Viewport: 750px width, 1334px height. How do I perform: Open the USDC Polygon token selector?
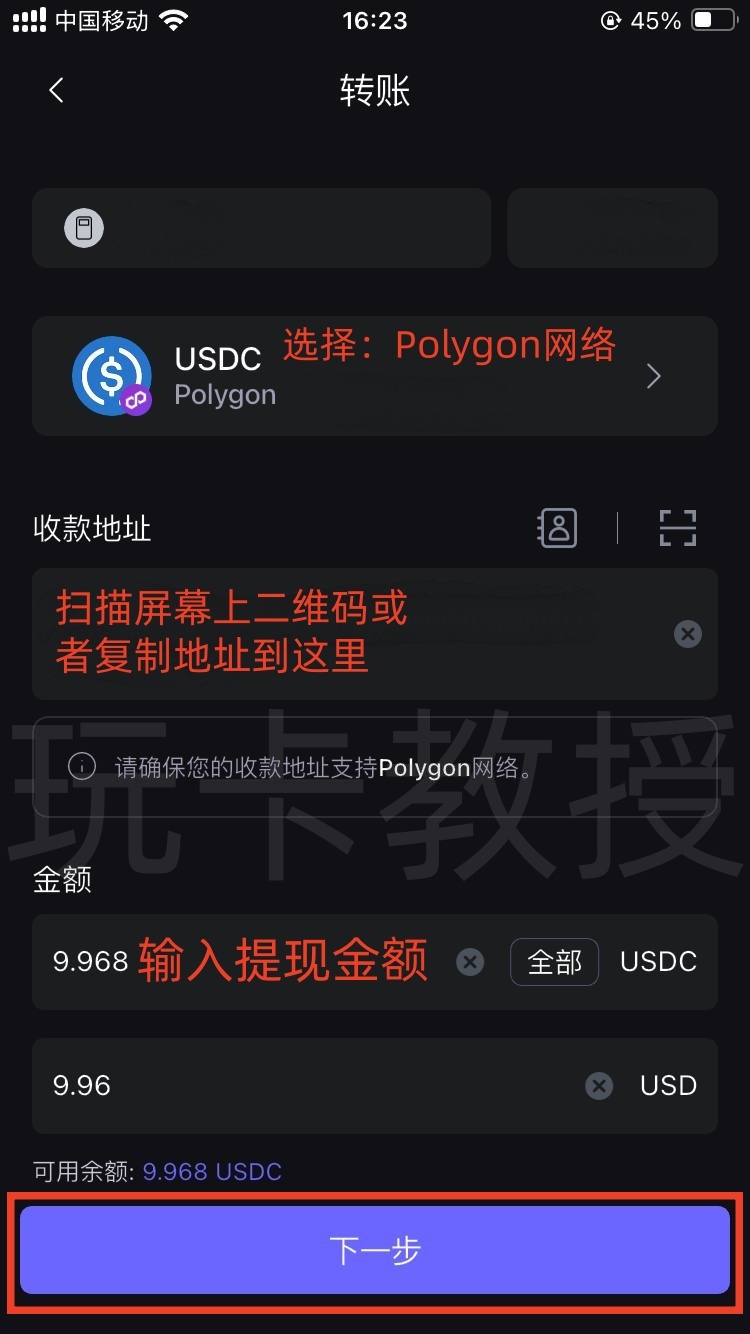(x=375, y=376)
